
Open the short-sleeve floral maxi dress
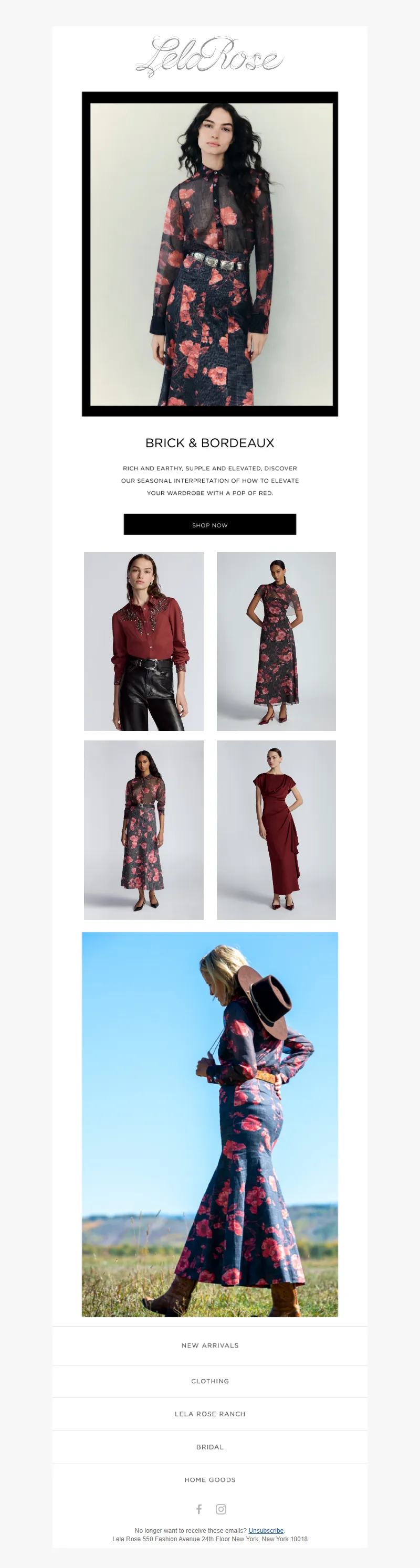point(276,641)
